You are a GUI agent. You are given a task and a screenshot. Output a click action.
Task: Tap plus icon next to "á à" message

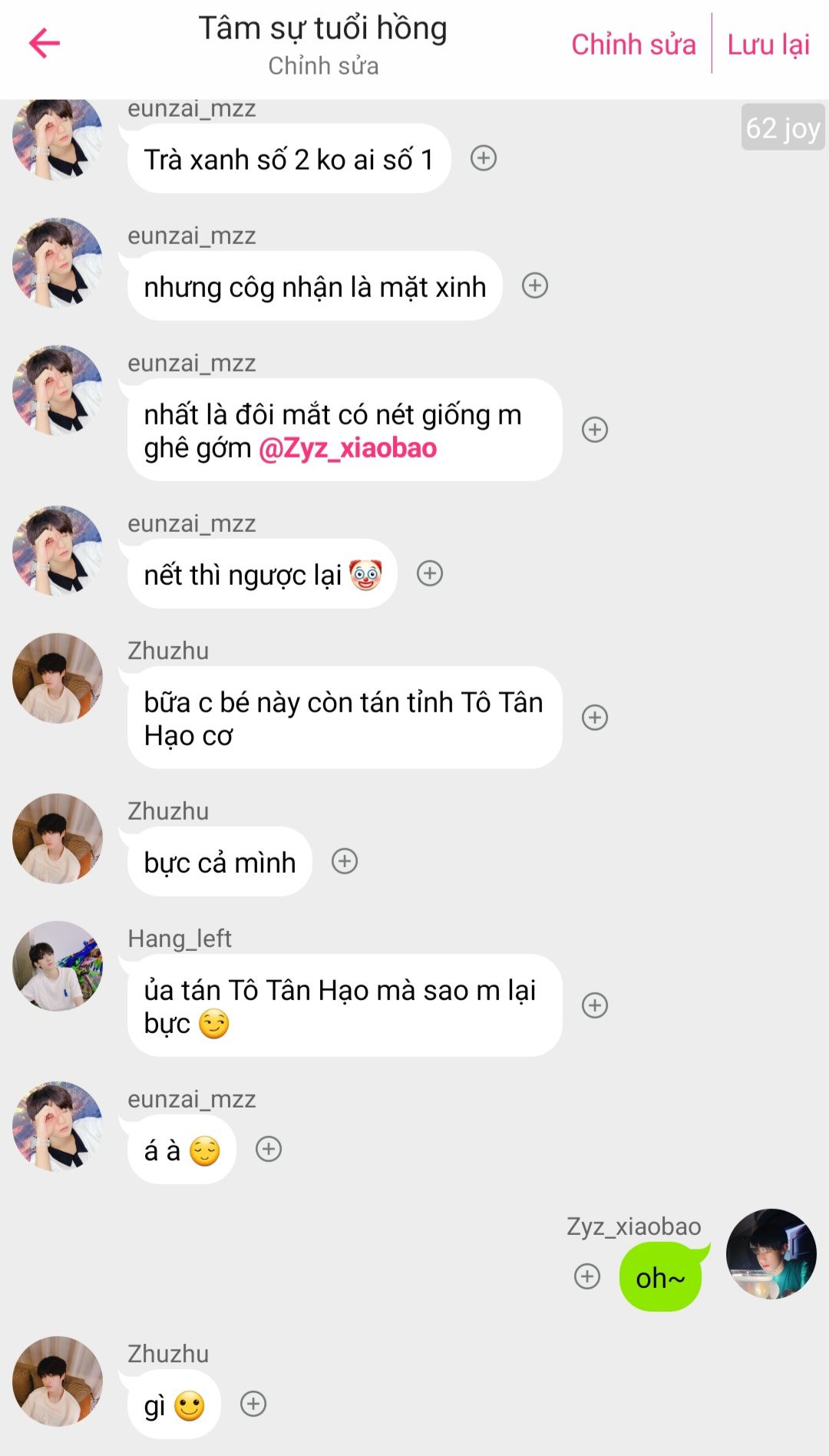(x=269, y=1149)
